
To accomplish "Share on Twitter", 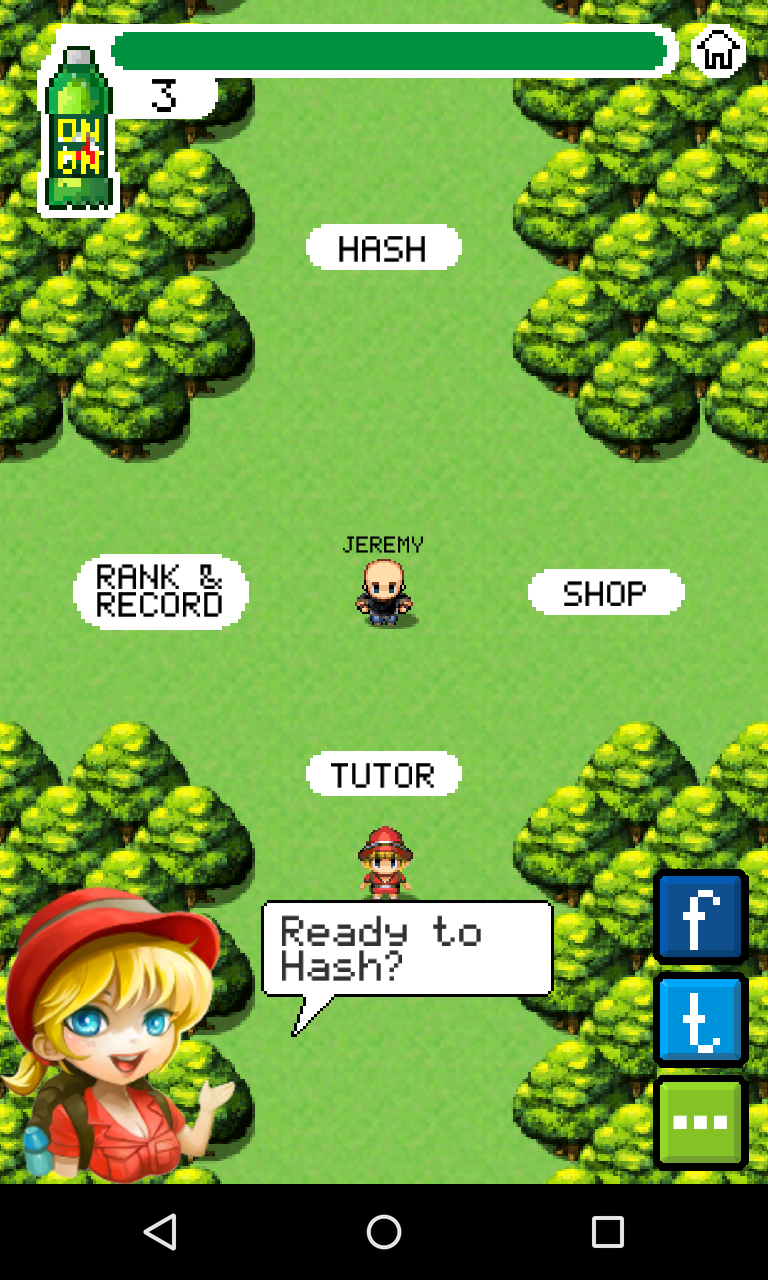I will (x=701, y=1020).
